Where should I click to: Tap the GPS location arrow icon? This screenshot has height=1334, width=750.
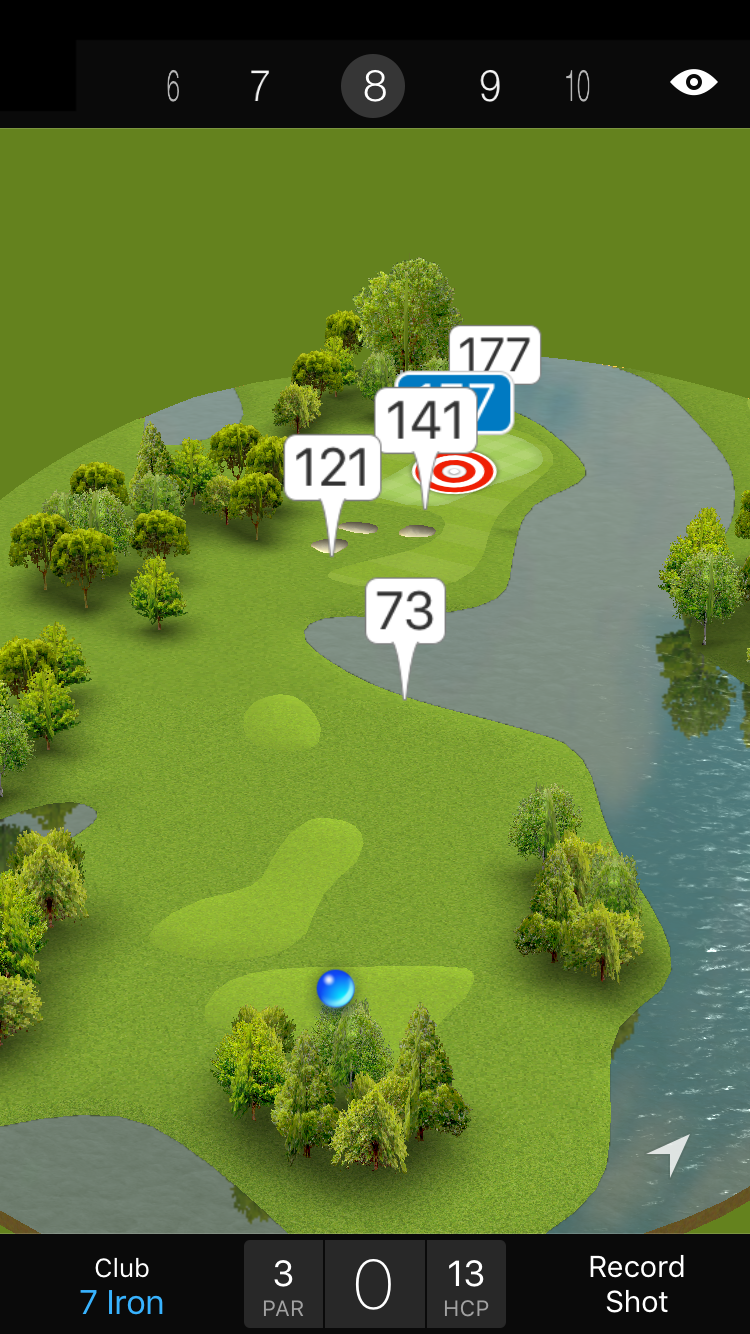pyautogui.click(x=668, y=1155)
